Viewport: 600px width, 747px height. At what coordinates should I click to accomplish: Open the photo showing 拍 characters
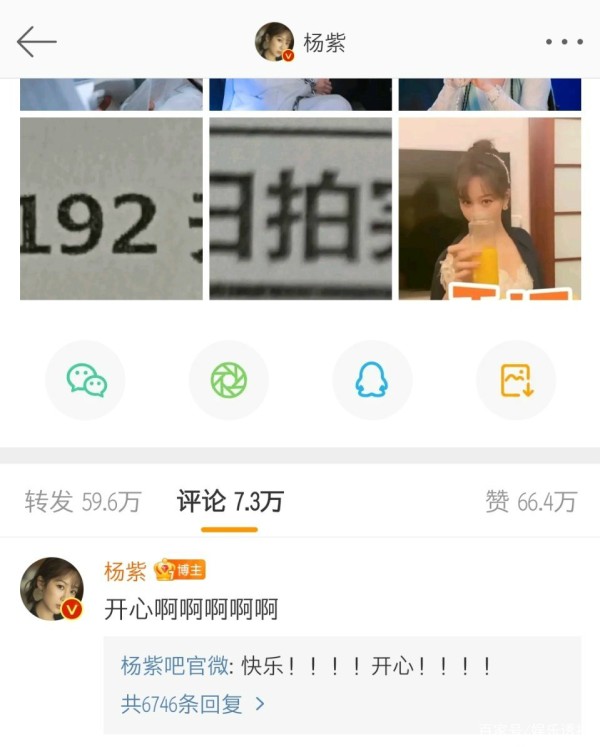click(x=300, y=209)
